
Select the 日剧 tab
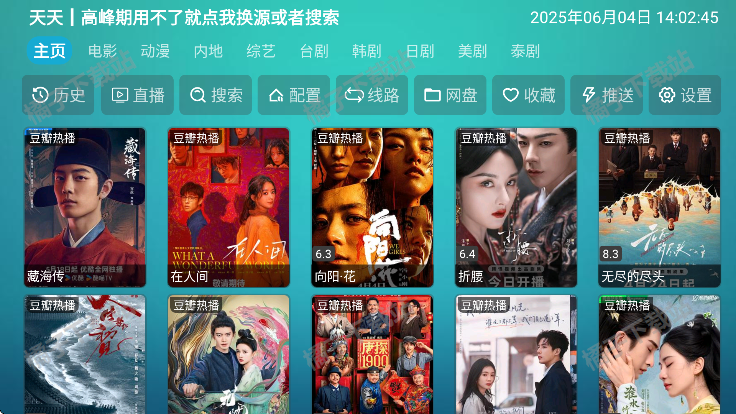pyautogui.click(x=420, y=51)
